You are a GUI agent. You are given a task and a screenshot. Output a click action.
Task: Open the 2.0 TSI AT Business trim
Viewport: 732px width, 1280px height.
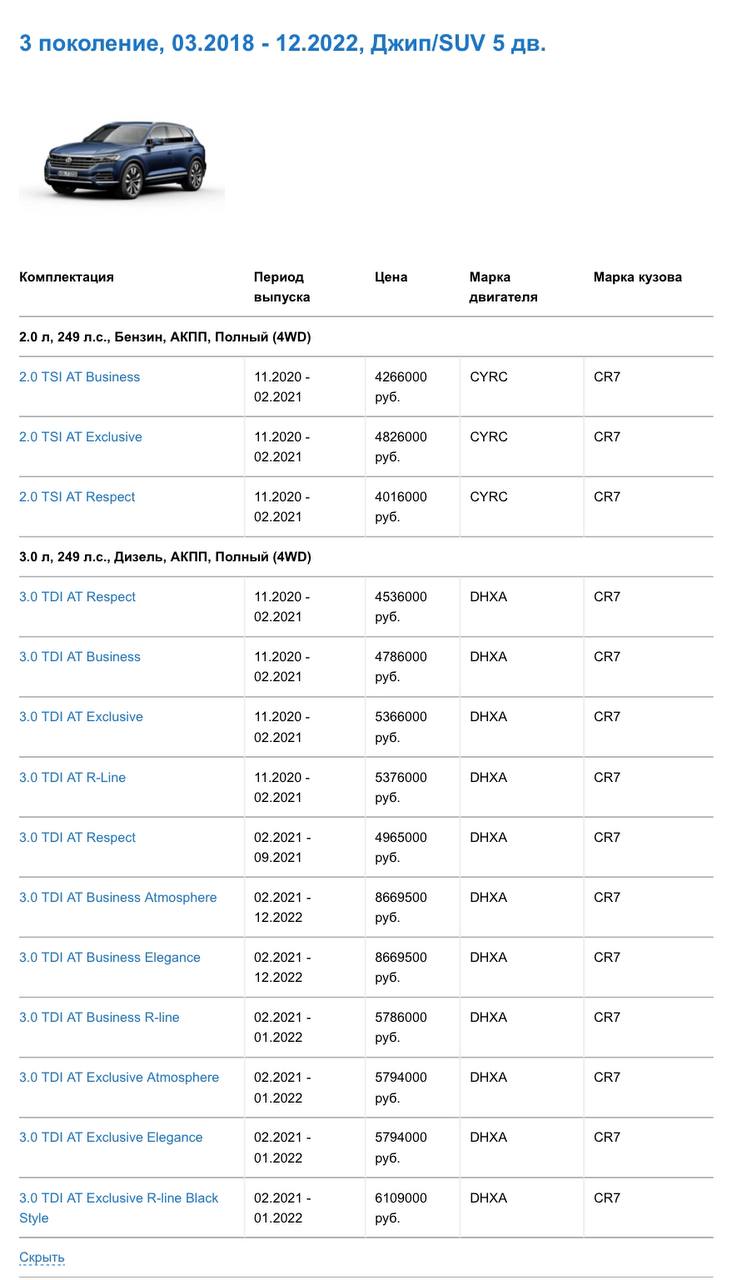[80, 377]
